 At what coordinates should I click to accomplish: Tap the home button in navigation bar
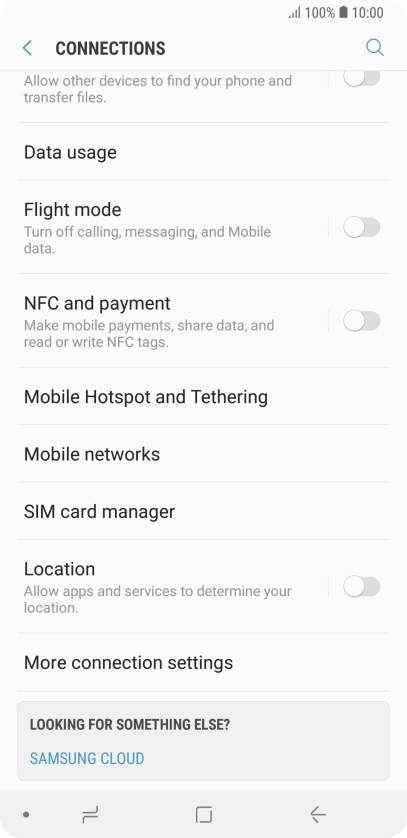click(204, 815)
